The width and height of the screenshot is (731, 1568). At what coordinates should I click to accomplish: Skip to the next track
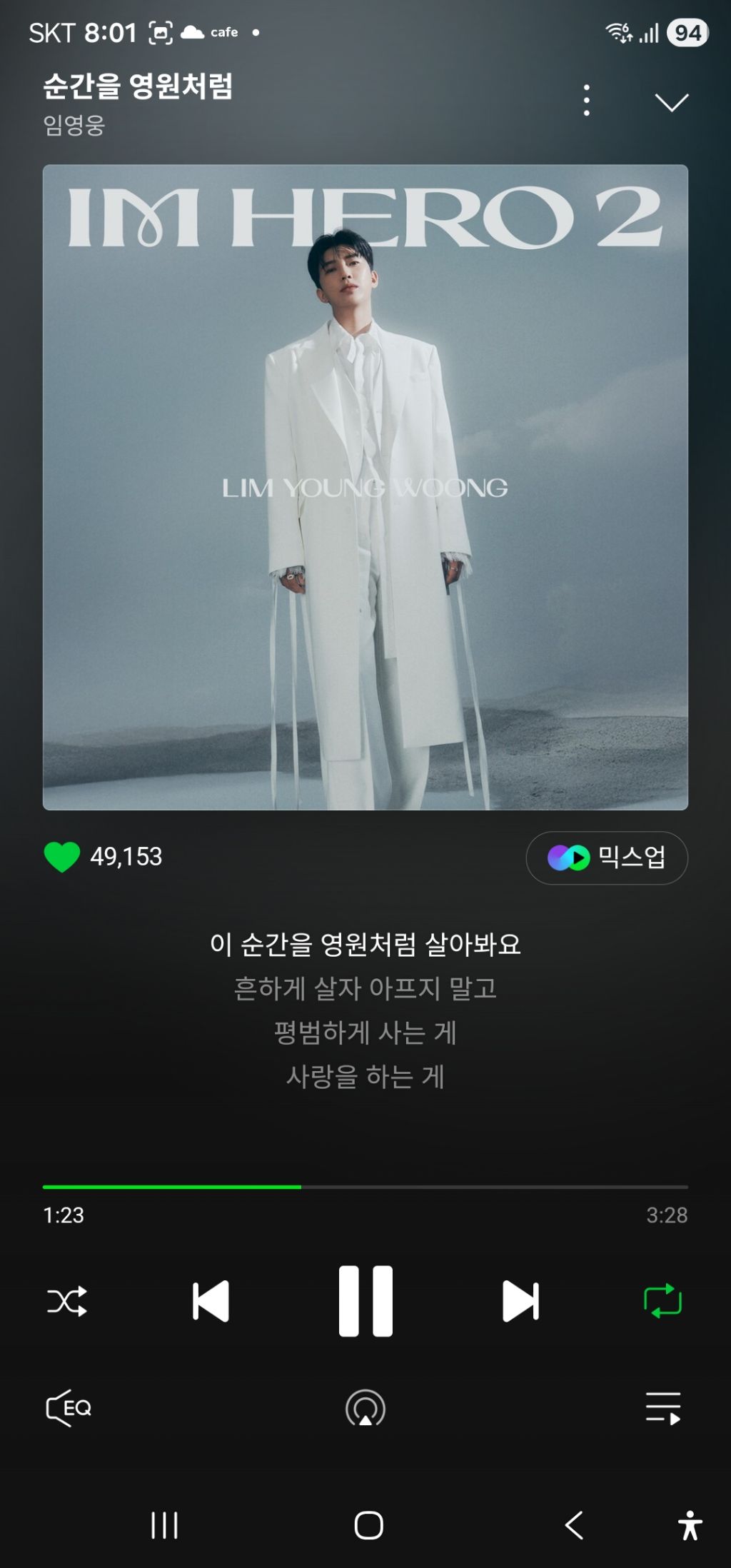coord(520,1301)
